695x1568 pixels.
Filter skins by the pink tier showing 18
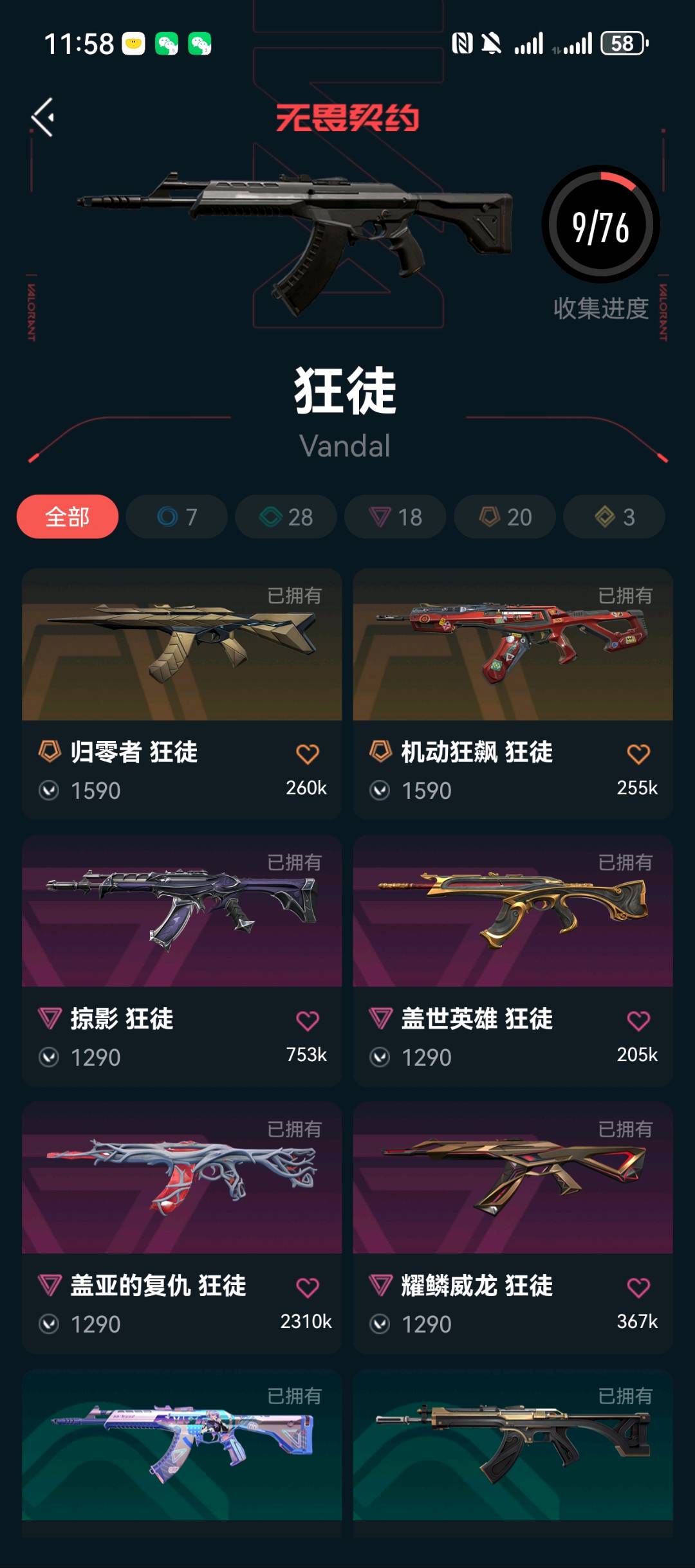[x=395, y=516]
